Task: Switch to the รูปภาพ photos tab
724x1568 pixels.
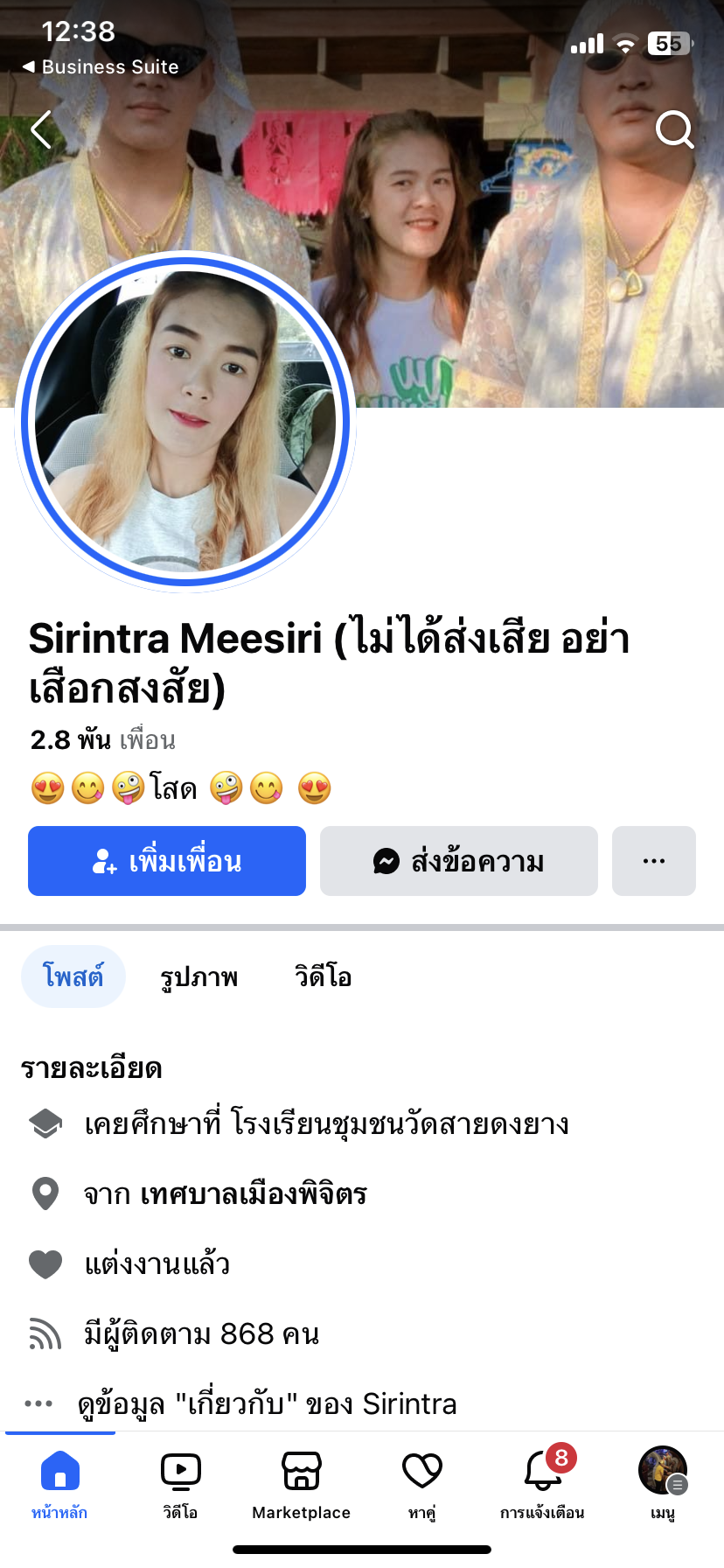Action: (199, 976)
